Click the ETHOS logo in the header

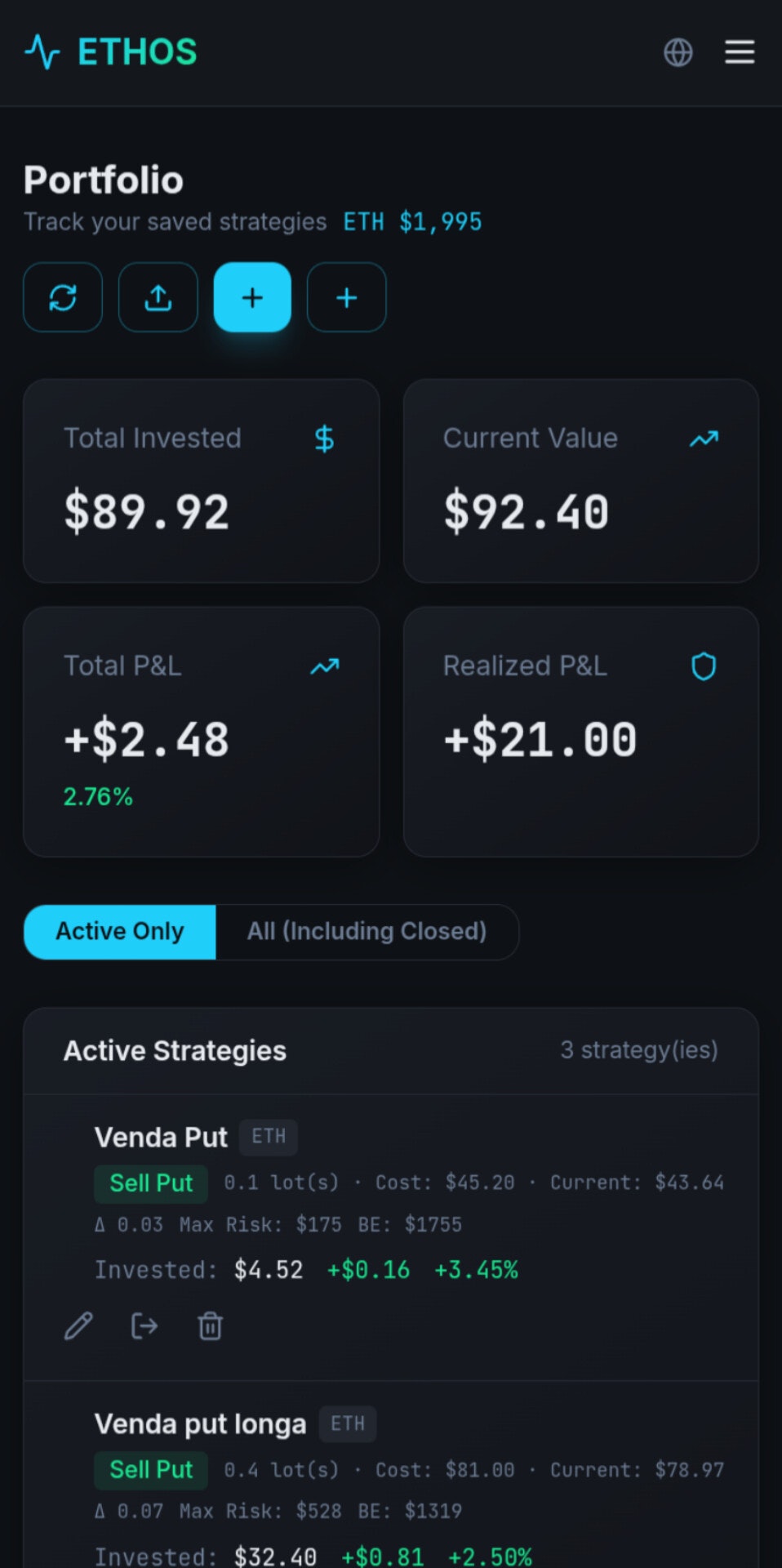coord(110,52)
